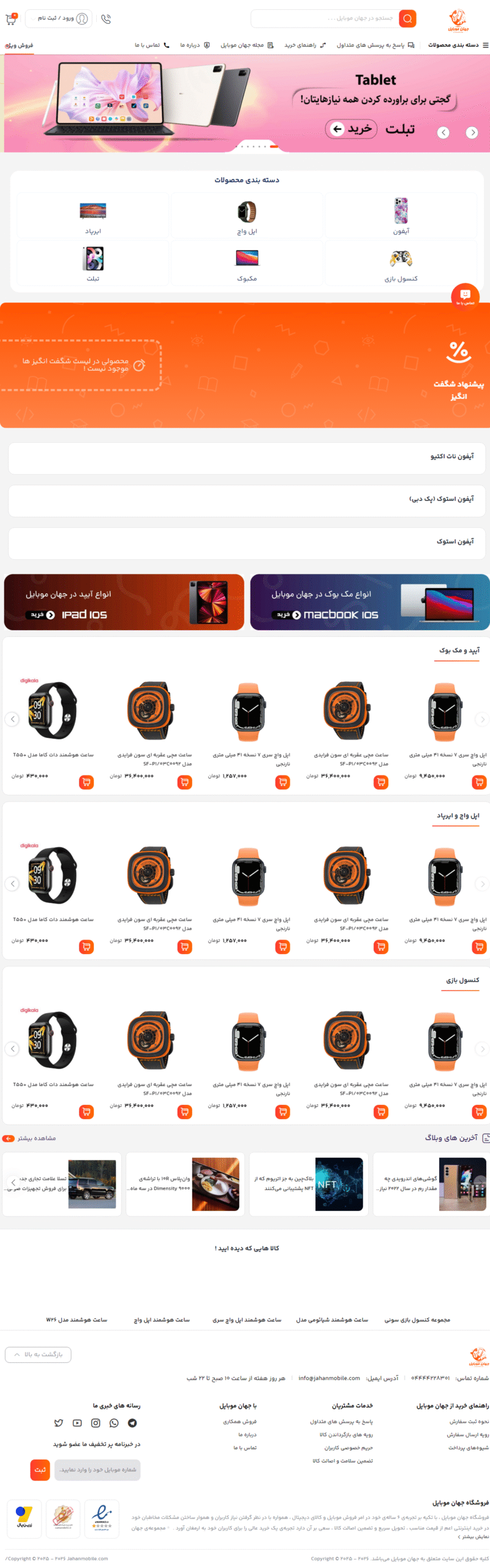Select the مکبوک category tile
This screenshot has width=490, height=1568.
247,263
